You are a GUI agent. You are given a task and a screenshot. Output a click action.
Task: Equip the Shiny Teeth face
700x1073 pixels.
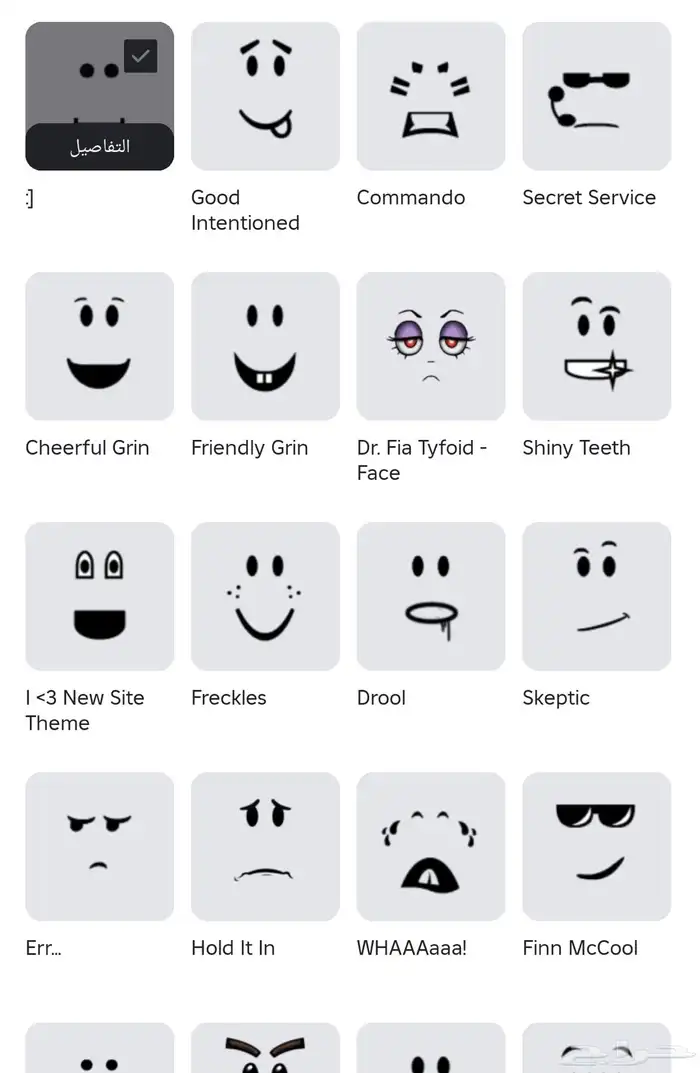(596, 346)
